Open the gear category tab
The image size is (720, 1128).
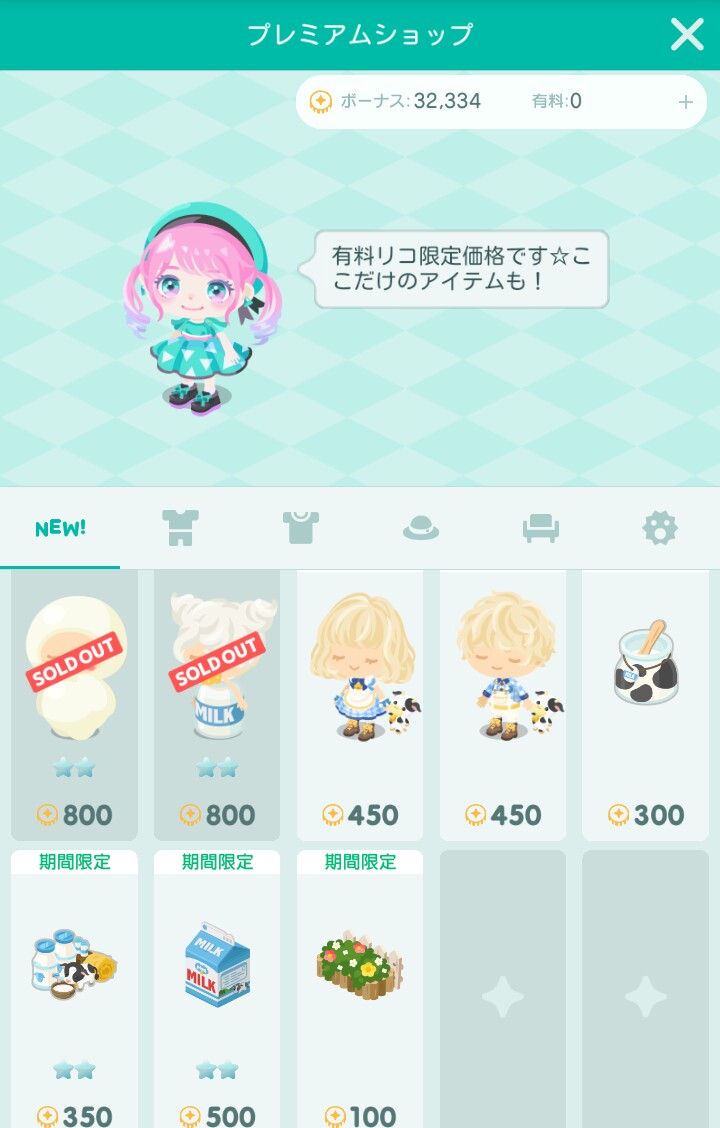coord(660,527)
